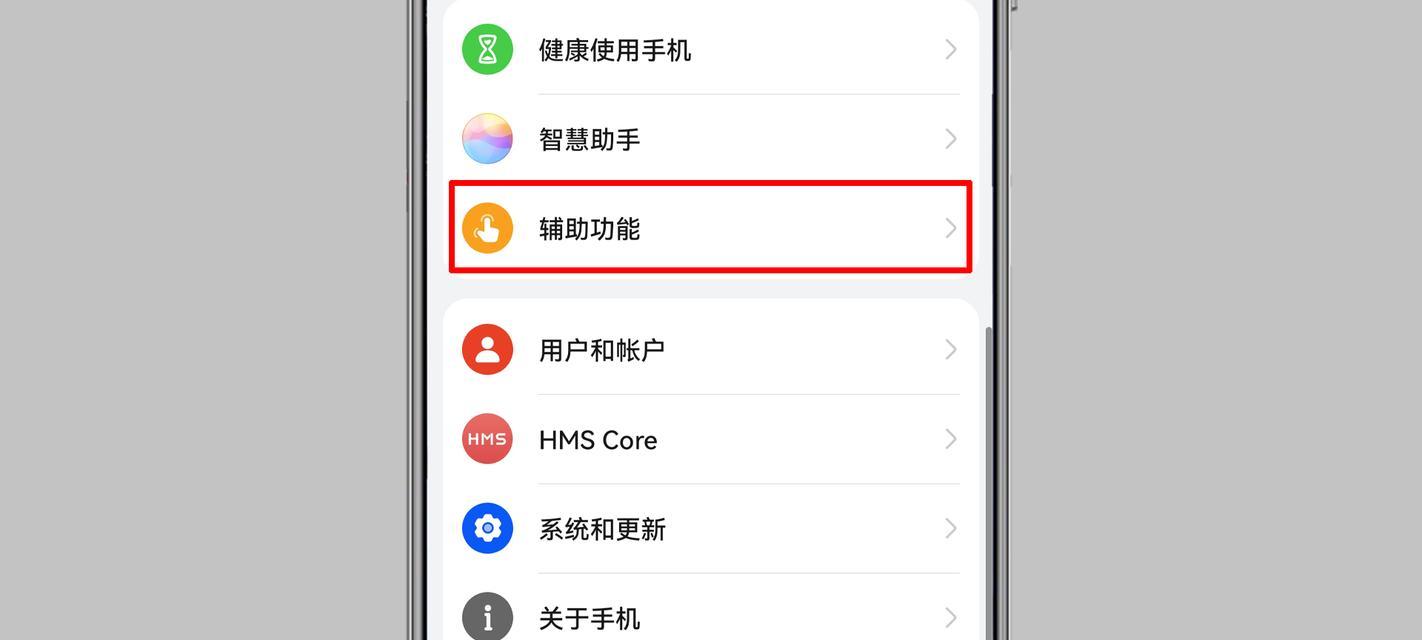This screenshot has width=1422, height=640.
Task: Go to 辅助功能 settings
Action: pos(710,228)
